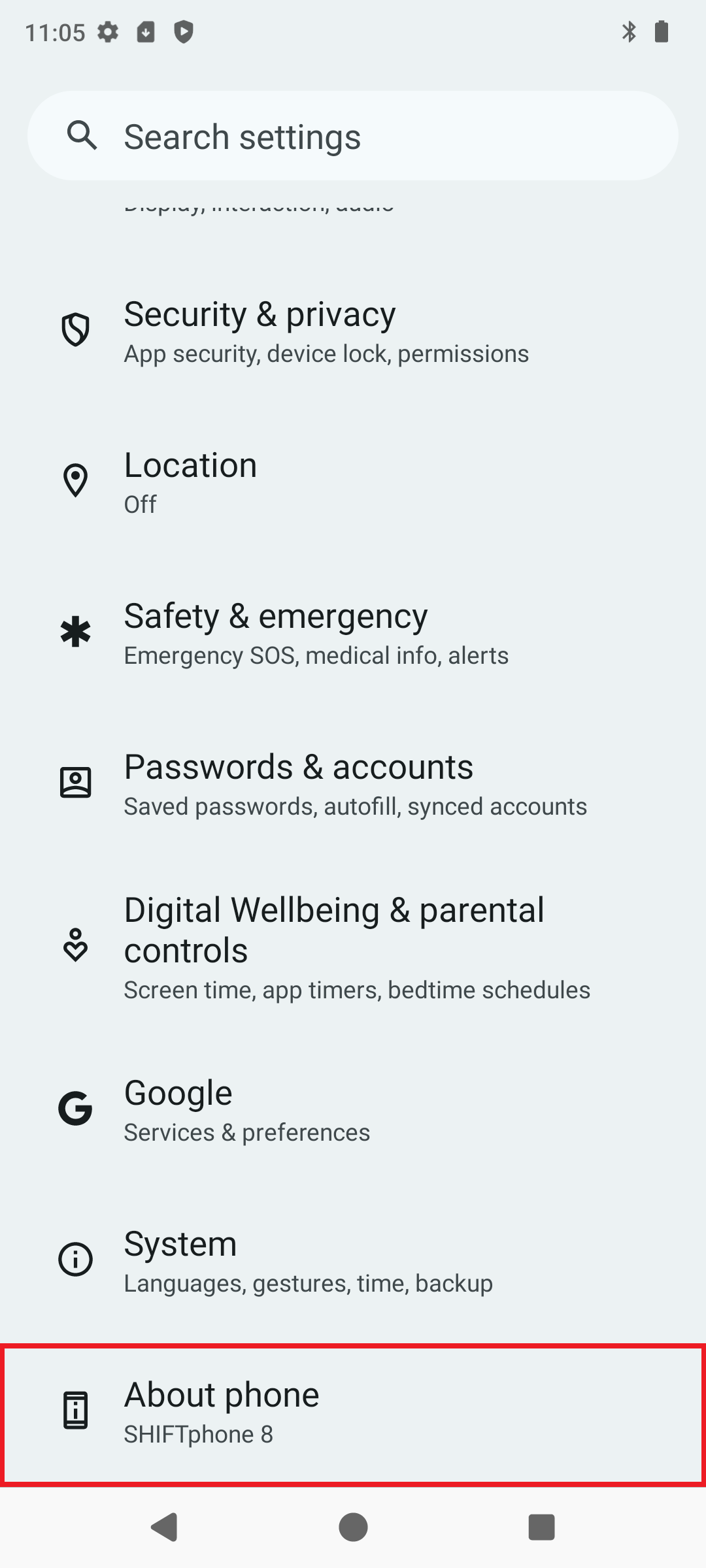Tap the navigation bar back button
706x1568 pixels.
click(x=165, y=1527)
